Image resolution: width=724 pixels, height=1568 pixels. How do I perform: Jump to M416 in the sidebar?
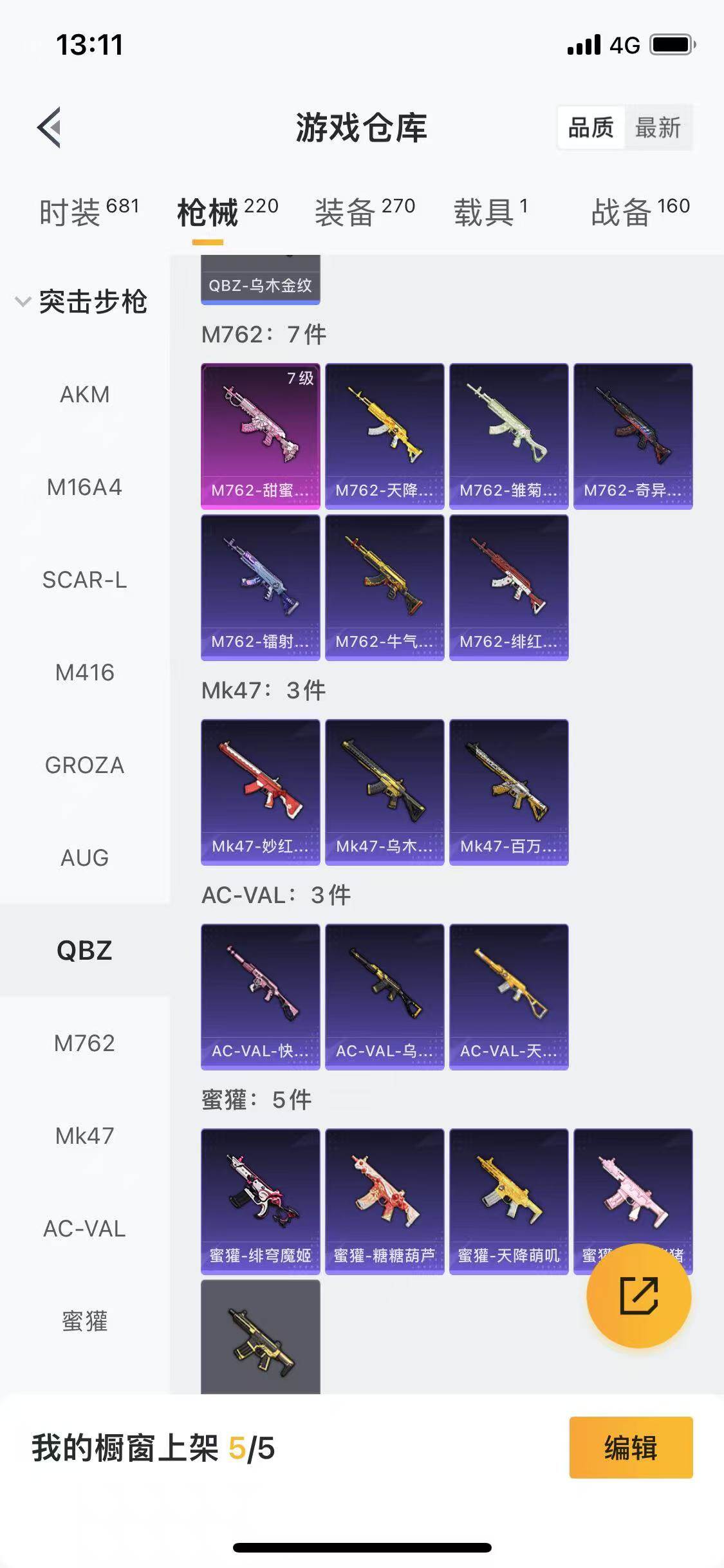(x=84, y=673)
